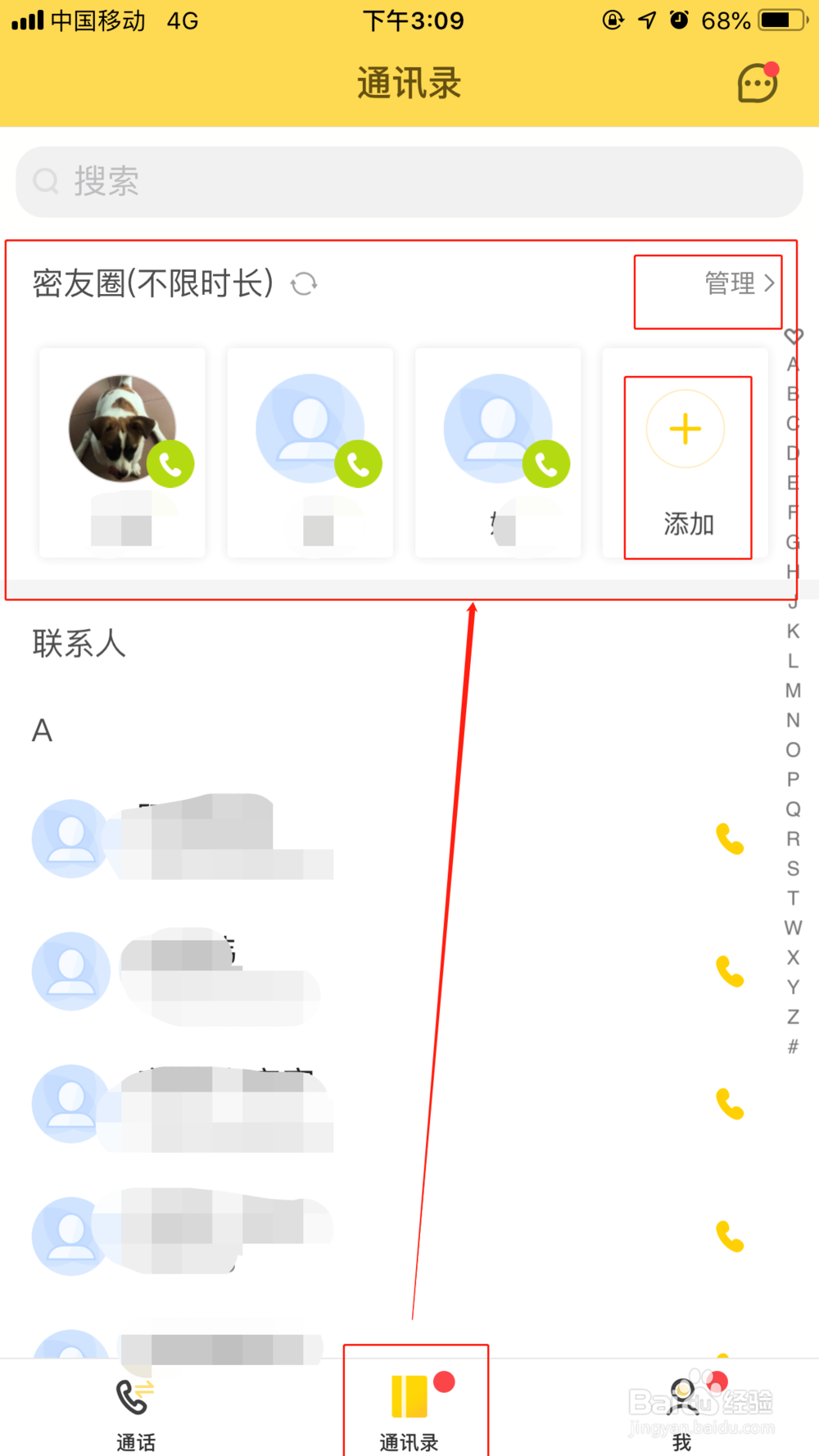Select the heart icon atop the alphabet index
This screenshot has width=819, height=1456.
791,336
